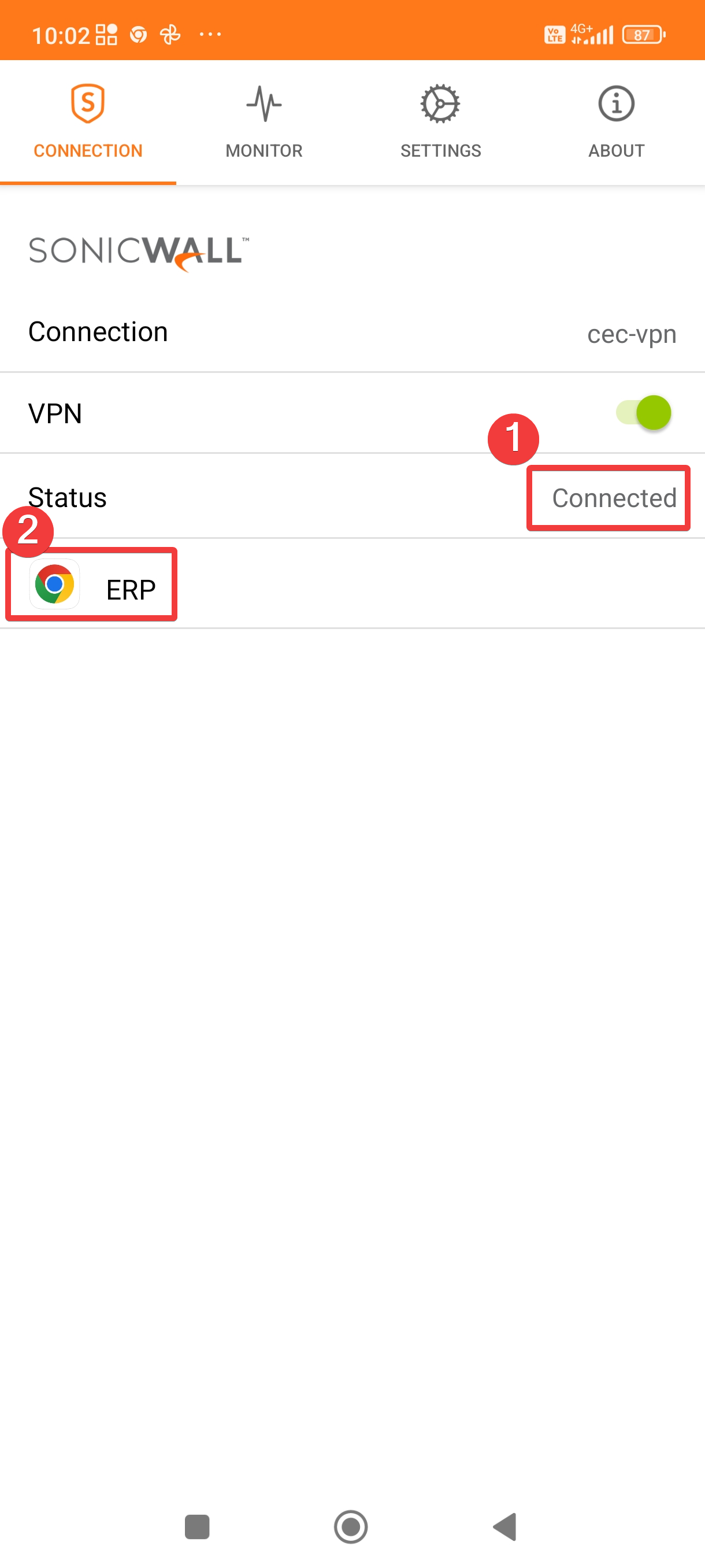Viewport: 705px width, 1568px height.
Task: Turn off the VPN switch
Action: (644, 413)
